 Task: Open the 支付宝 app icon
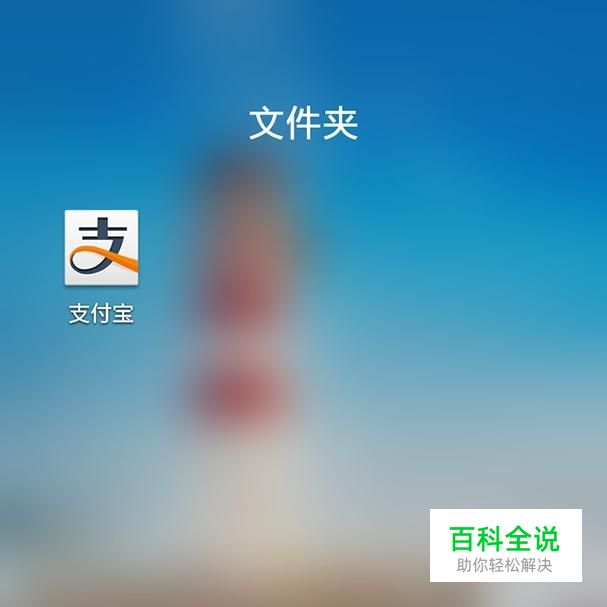click(x=101, y=248)
